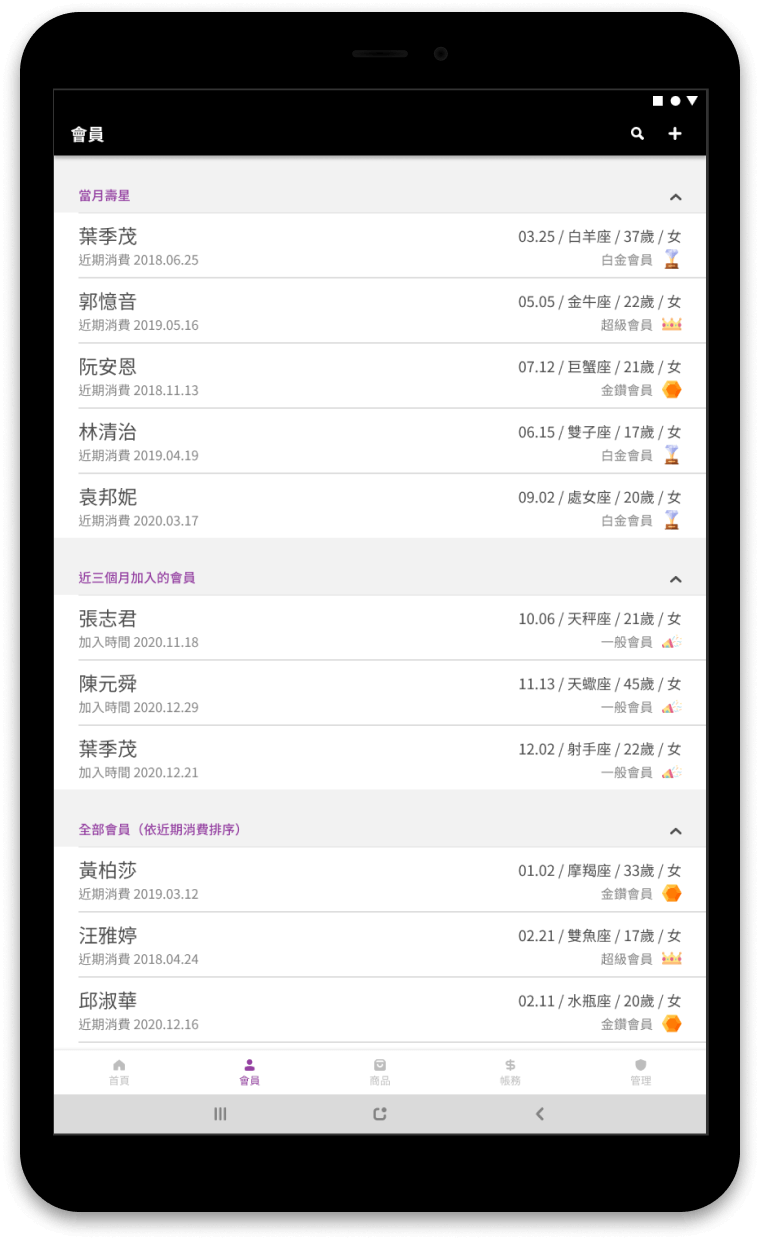Image resolution: width=760 pixels, height=1240 pixels.
Task: Collapse the 當月壽星 section
Action: [x=675, y=197]
